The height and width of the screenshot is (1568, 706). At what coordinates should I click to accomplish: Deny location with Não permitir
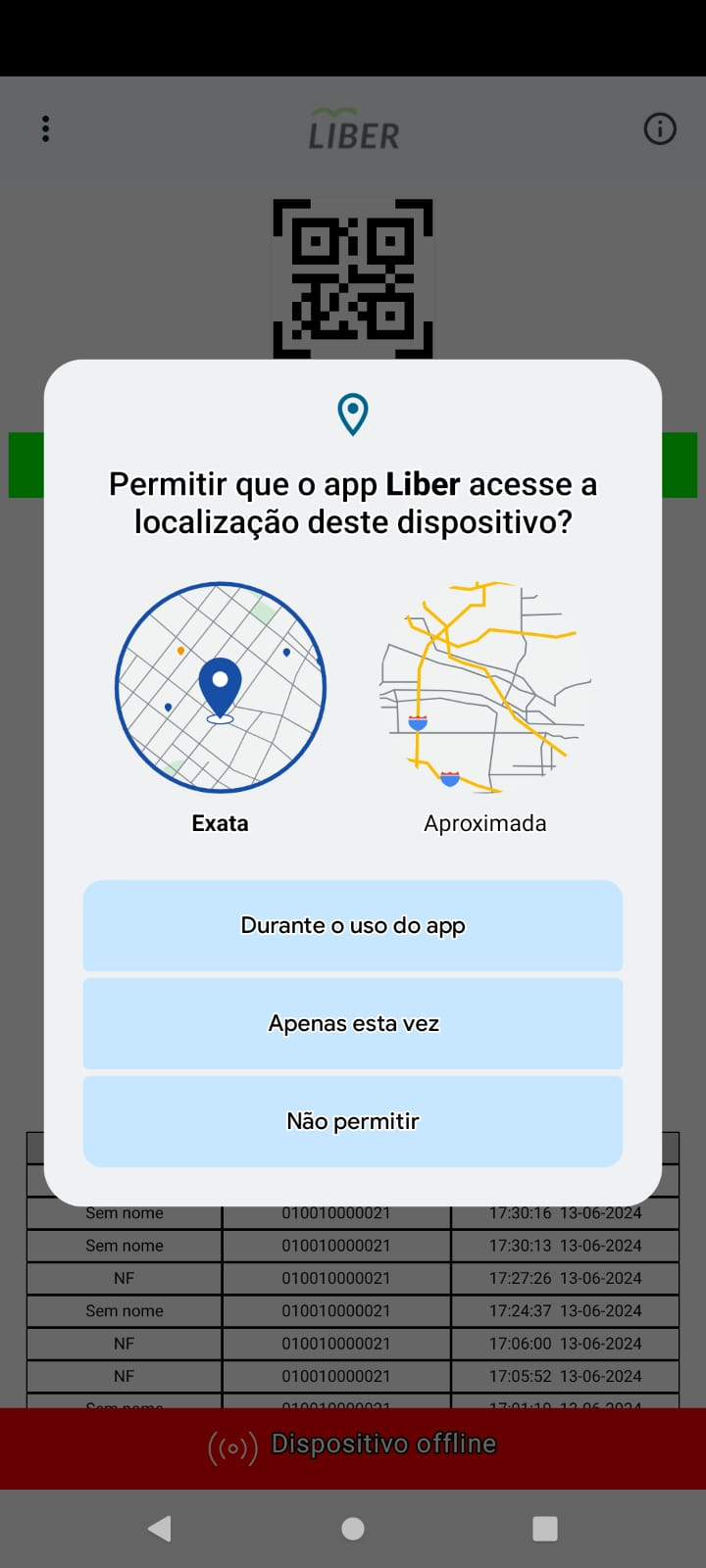(x=353, y=1121)
